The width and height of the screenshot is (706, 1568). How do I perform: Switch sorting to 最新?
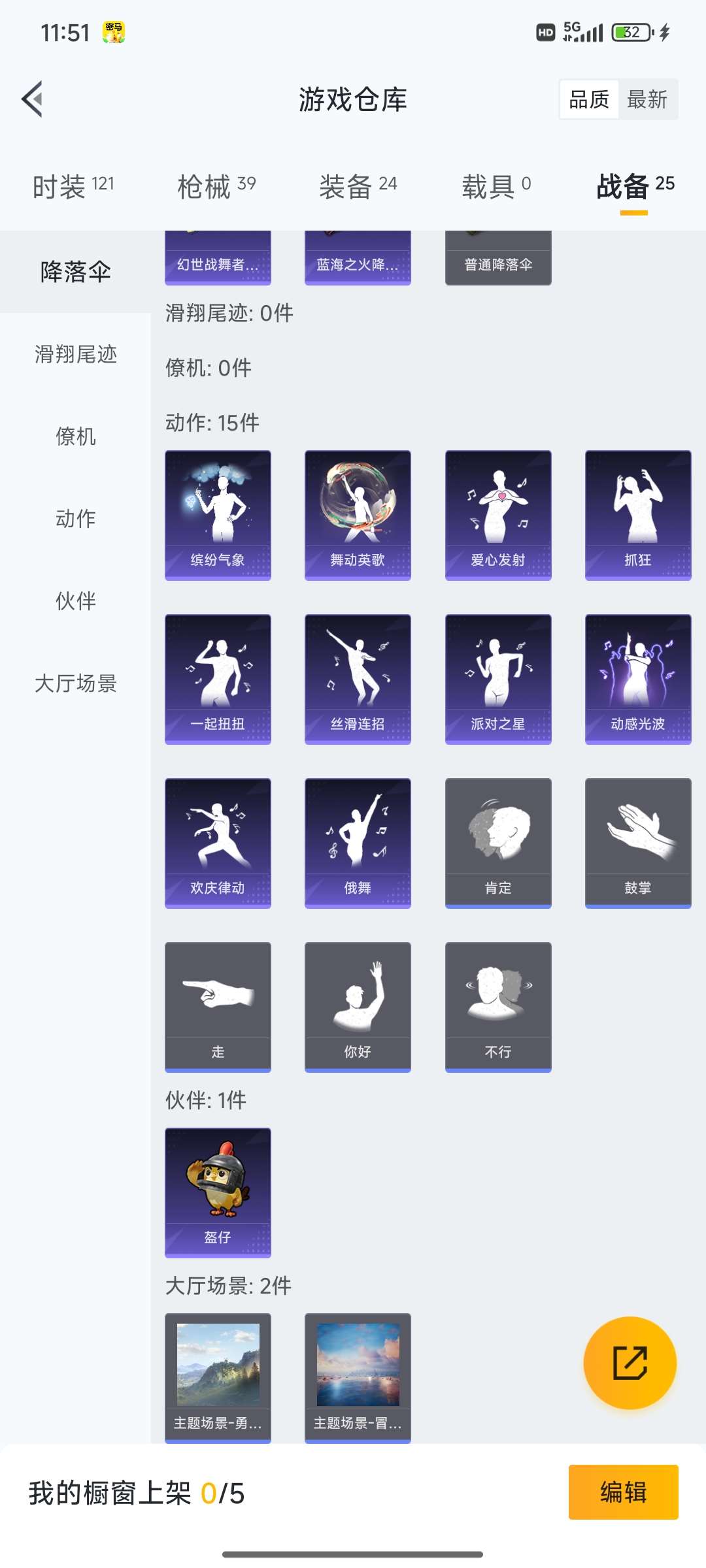click(646, 99)
